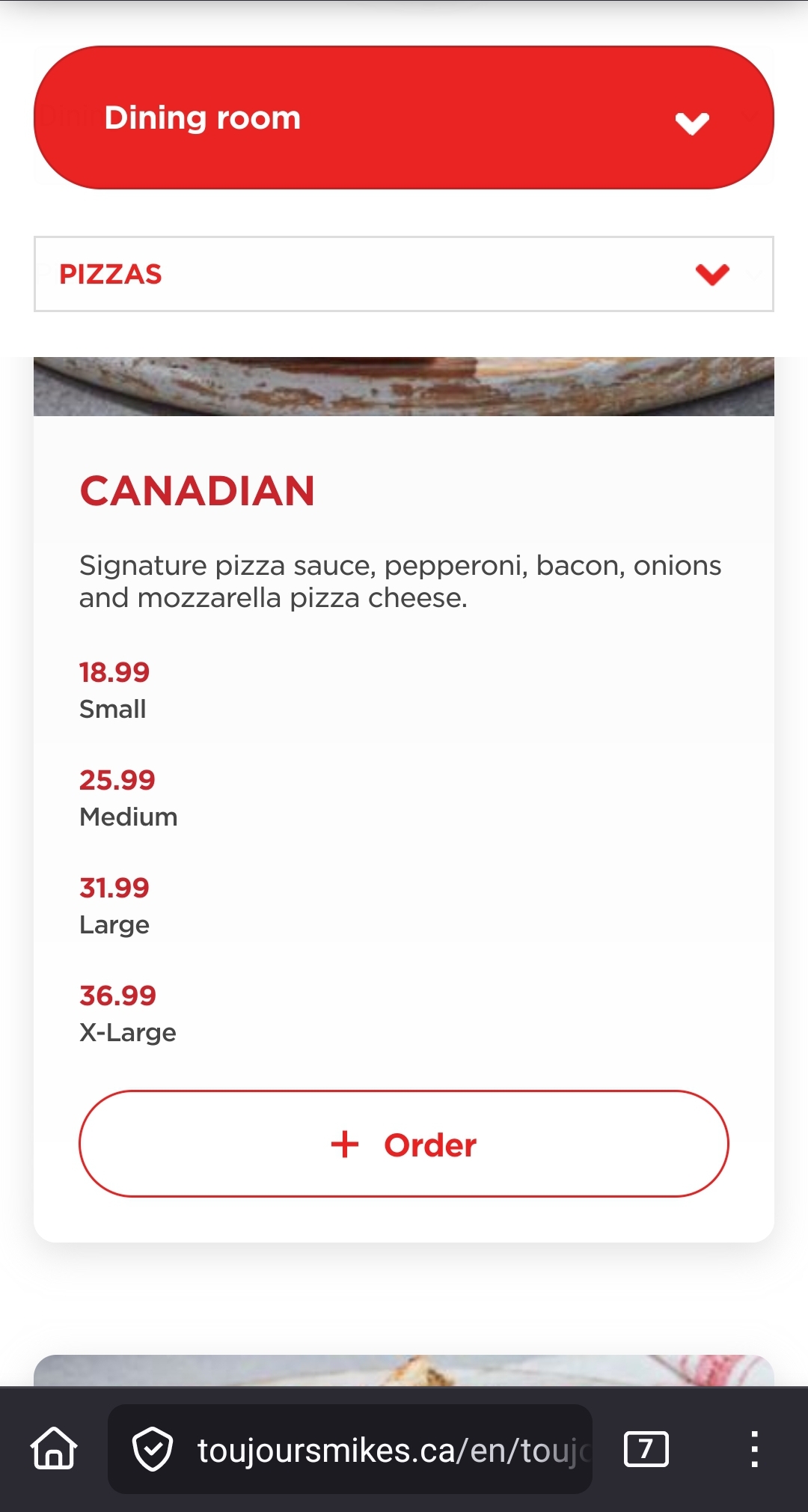Open the browser overflow menu

point(754,1449)
